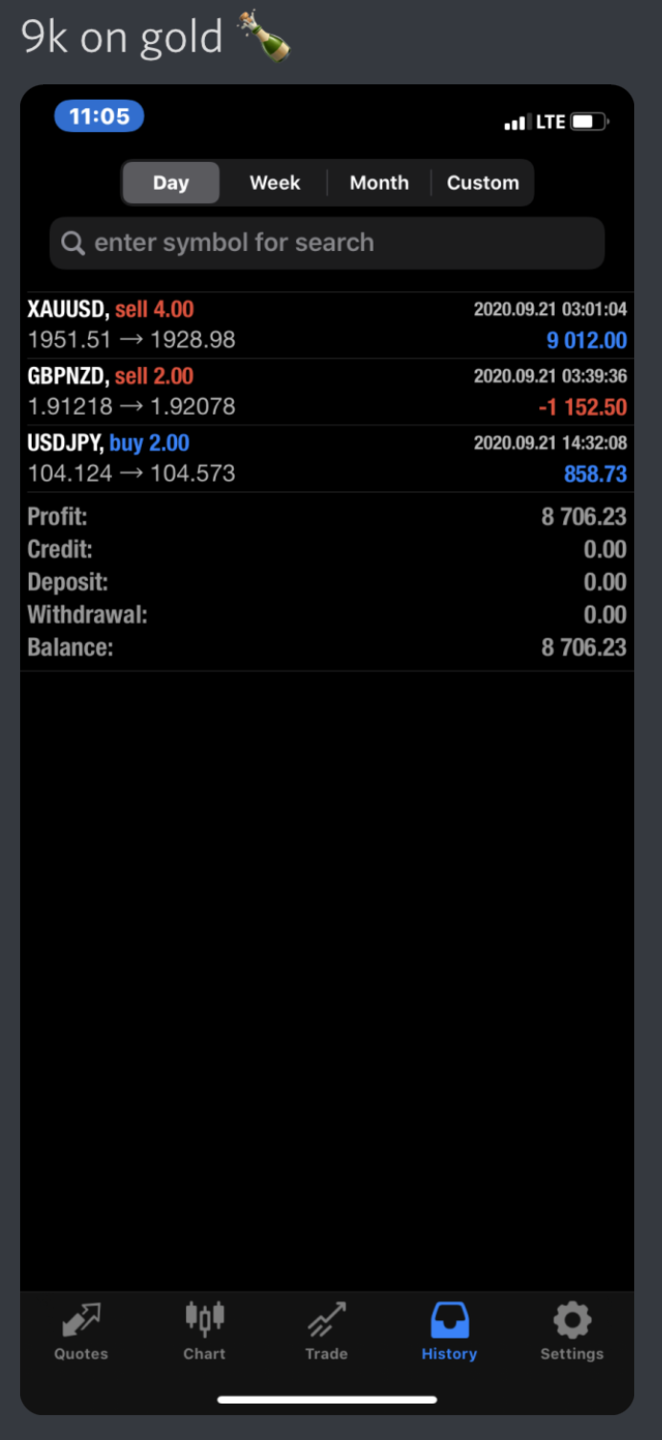Select the Day period filter
This screenshot has height=1440, width=662.
tap(171, 183)
